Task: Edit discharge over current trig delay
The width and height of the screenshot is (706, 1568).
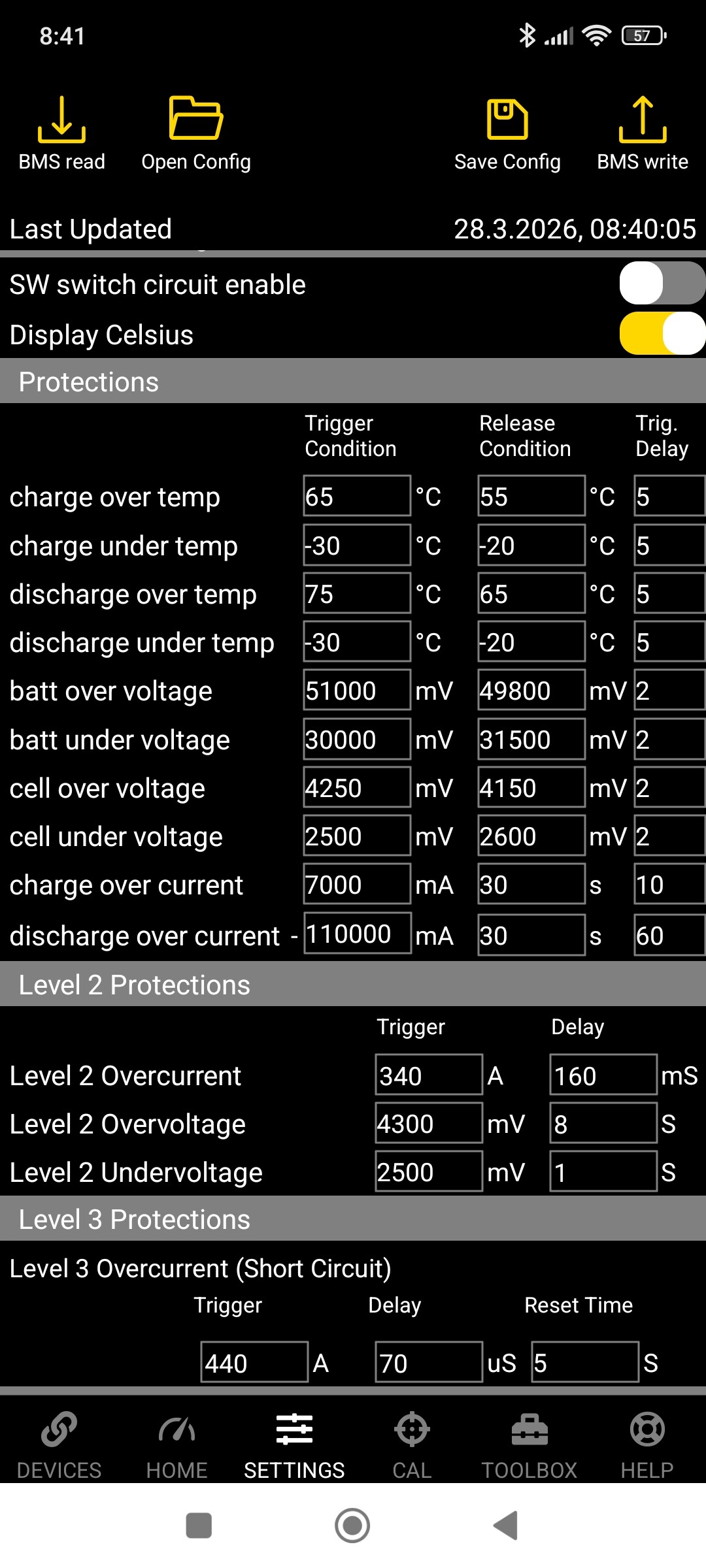Action: [668, 936]
